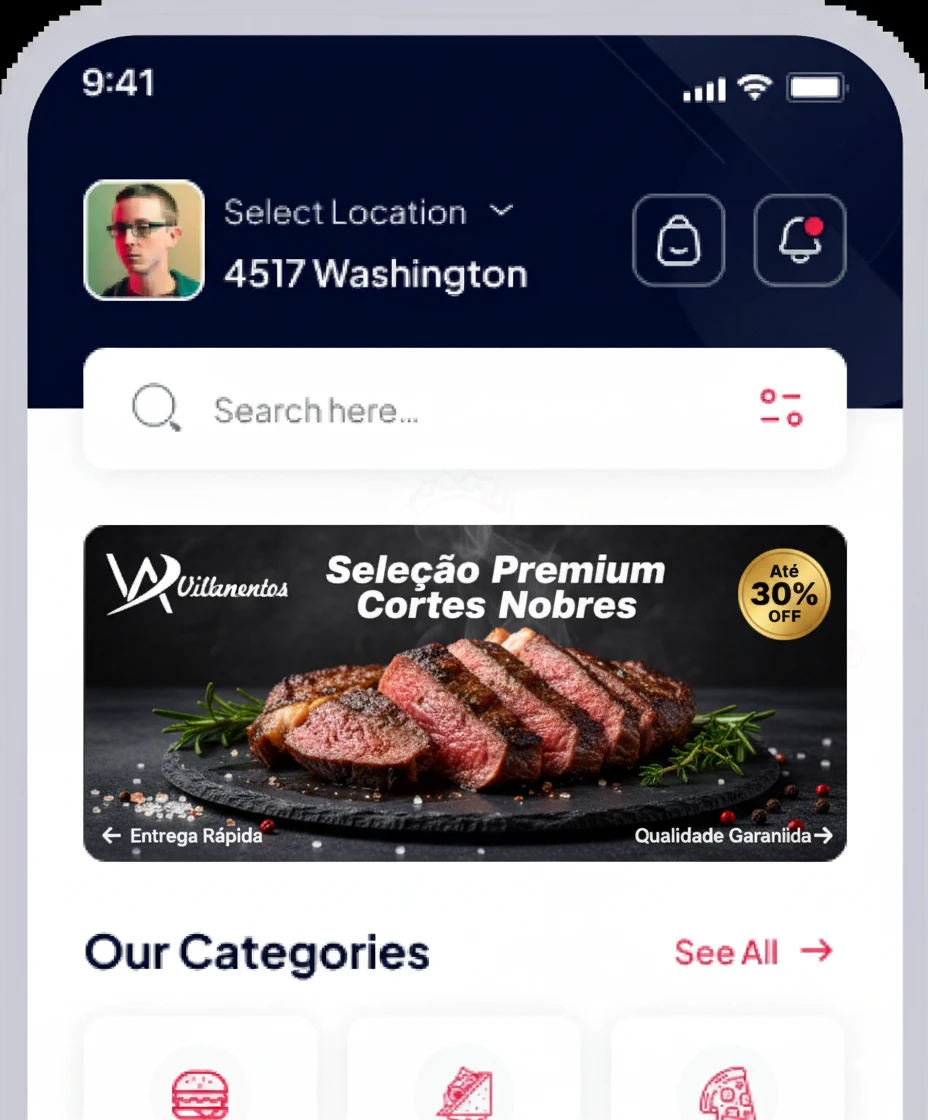
Task: Open the notifications bell
Action: click(799, 240)
